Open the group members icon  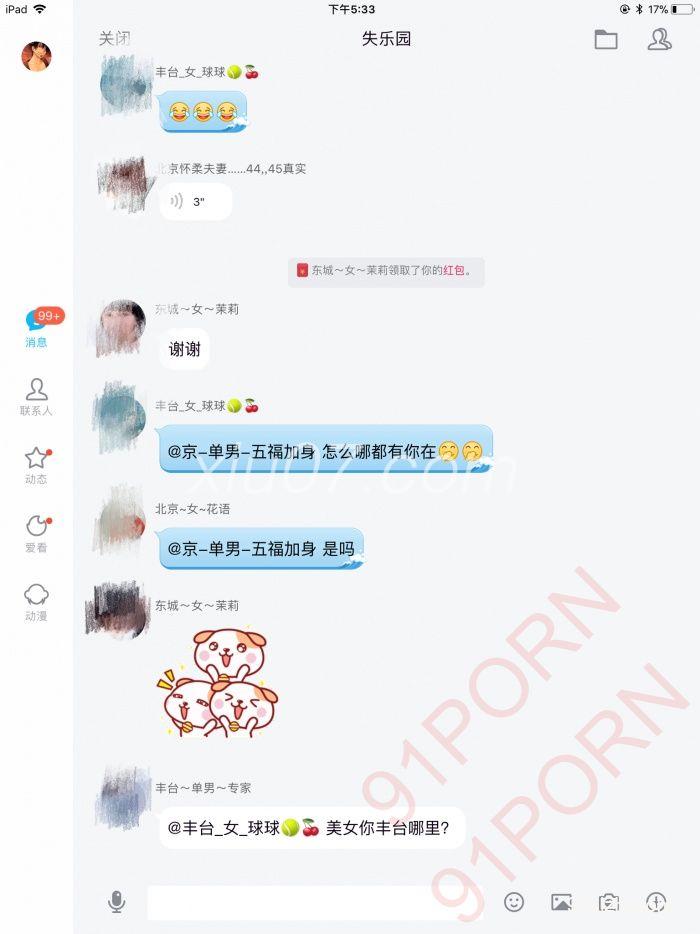point(659,39)
